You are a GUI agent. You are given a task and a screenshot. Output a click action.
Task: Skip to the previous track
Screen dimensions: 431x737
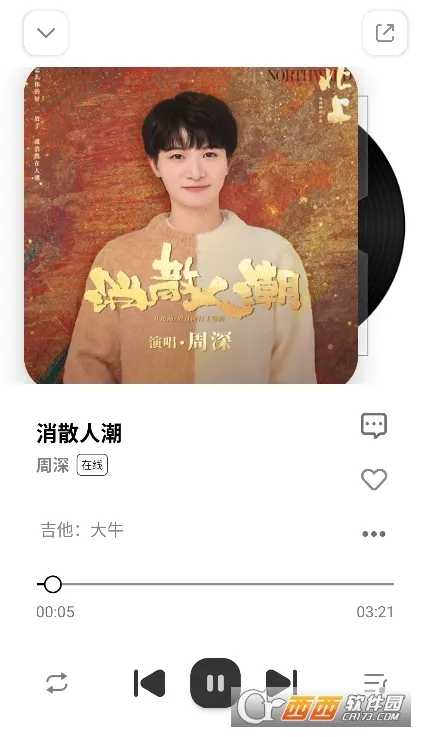pyautogui.click(x=149, y=683)
